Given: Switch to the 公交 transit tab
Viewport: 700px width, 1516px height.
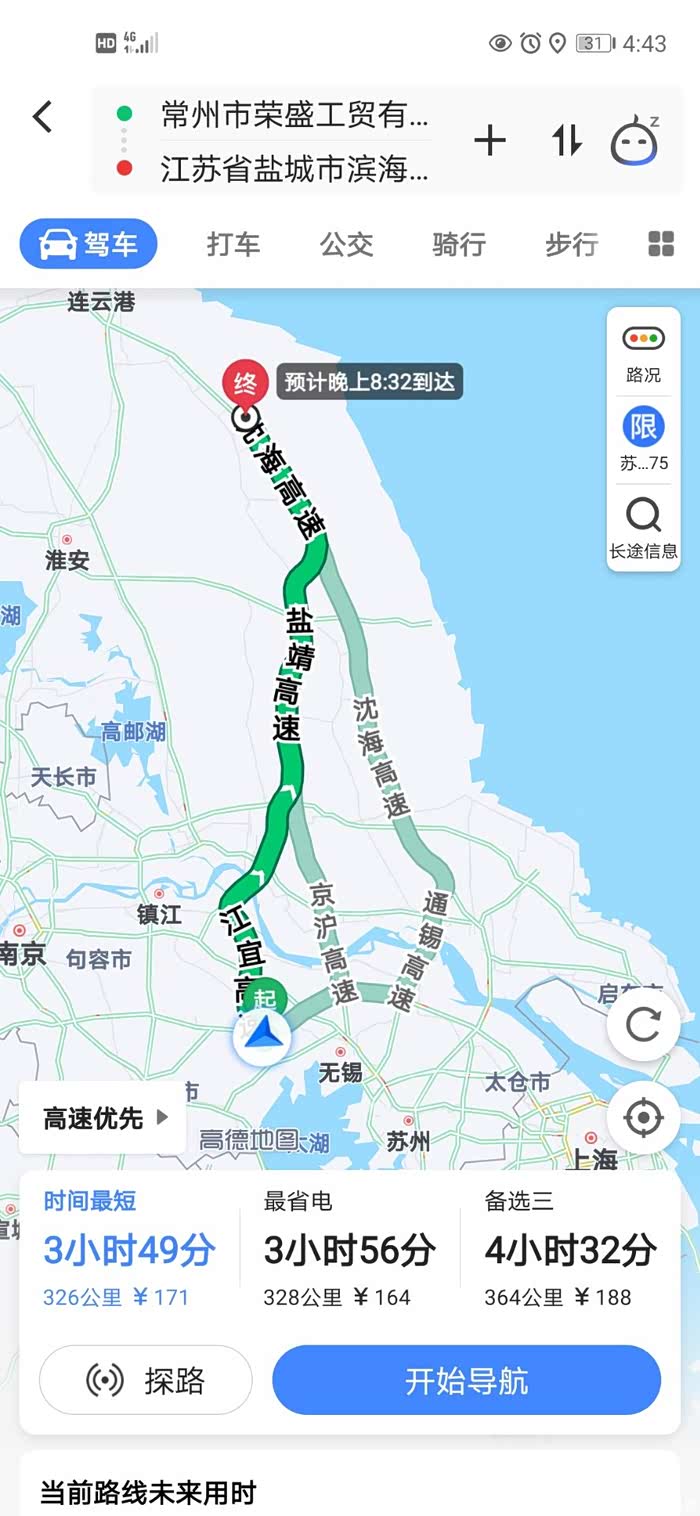Looking at the screenshot, I should 346,244.
